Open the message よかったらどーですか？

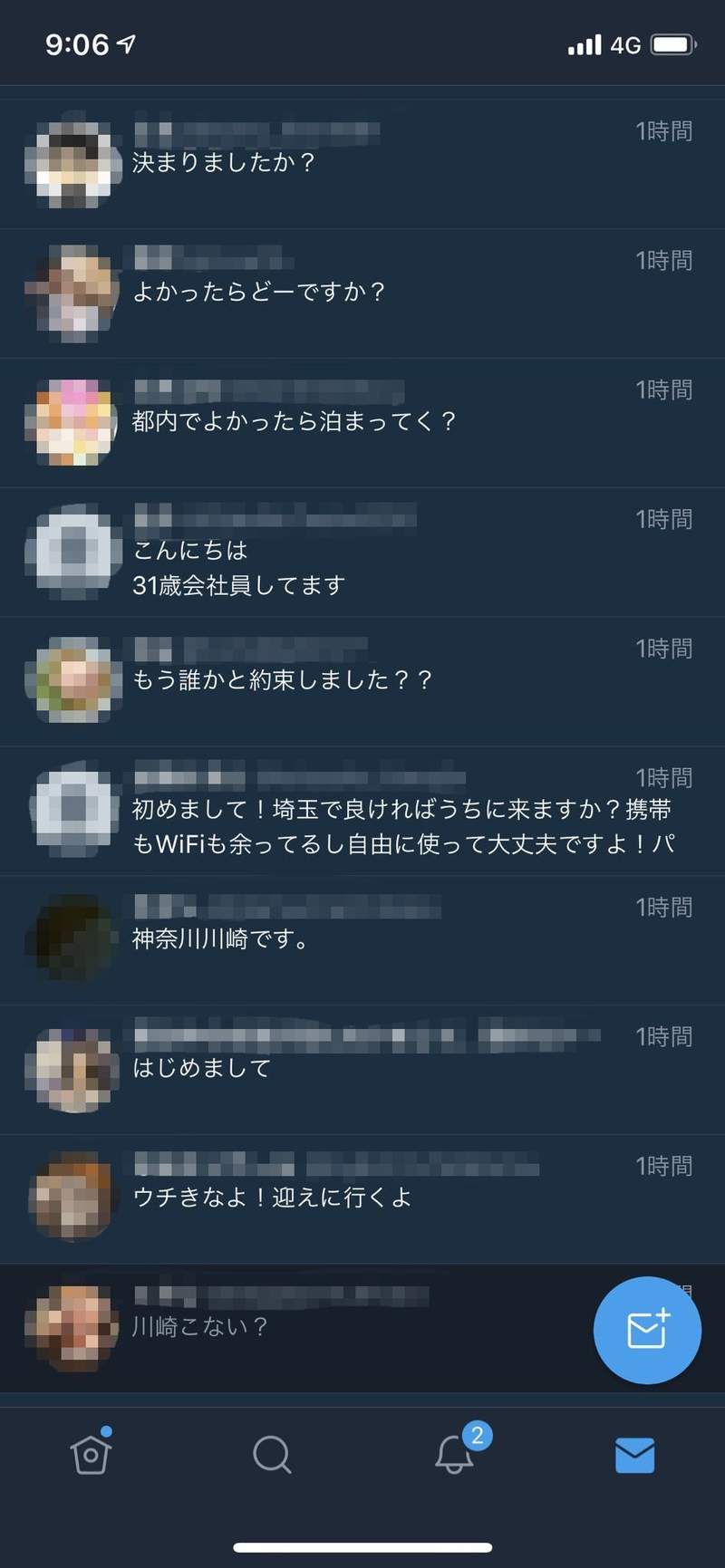click(x=362, y=293)
